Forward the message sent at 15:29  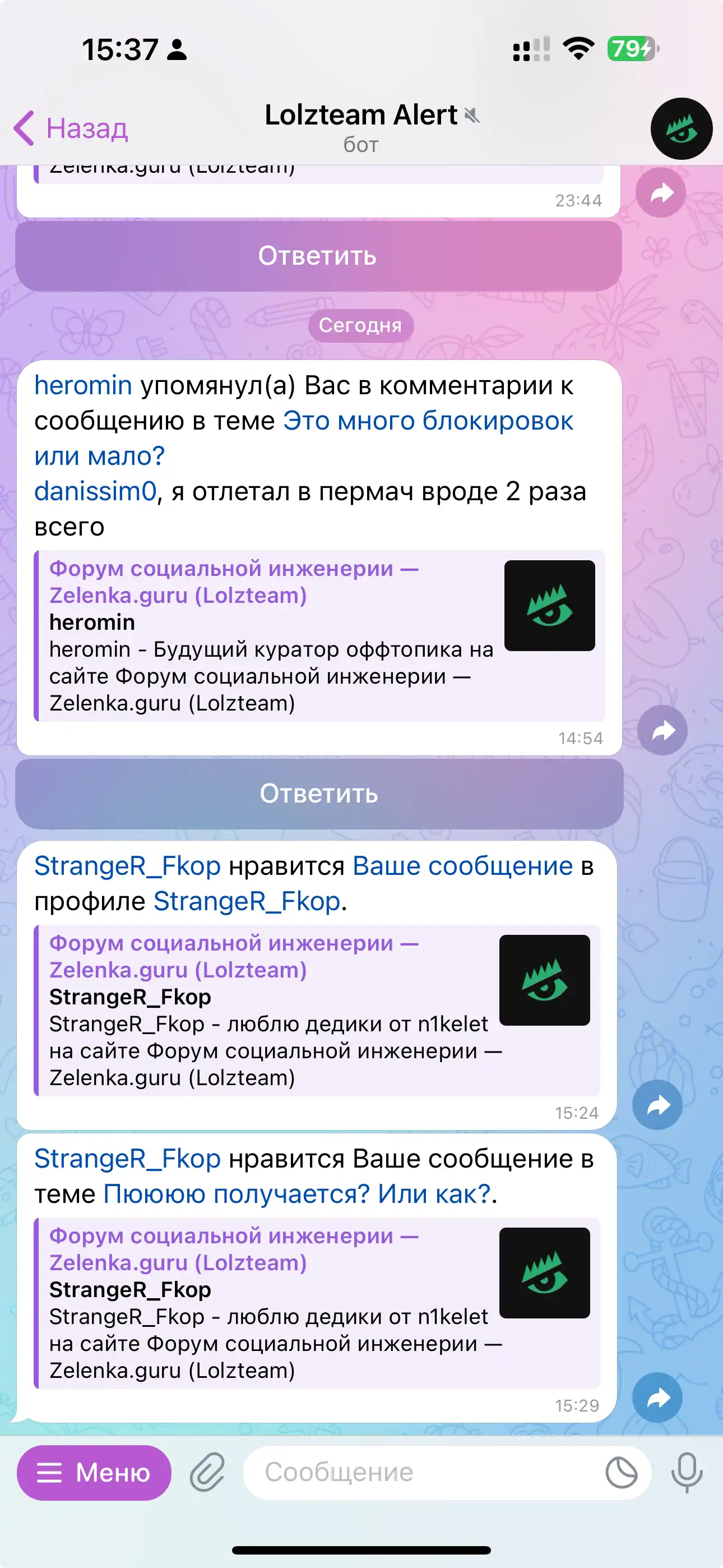point(657,1397)
